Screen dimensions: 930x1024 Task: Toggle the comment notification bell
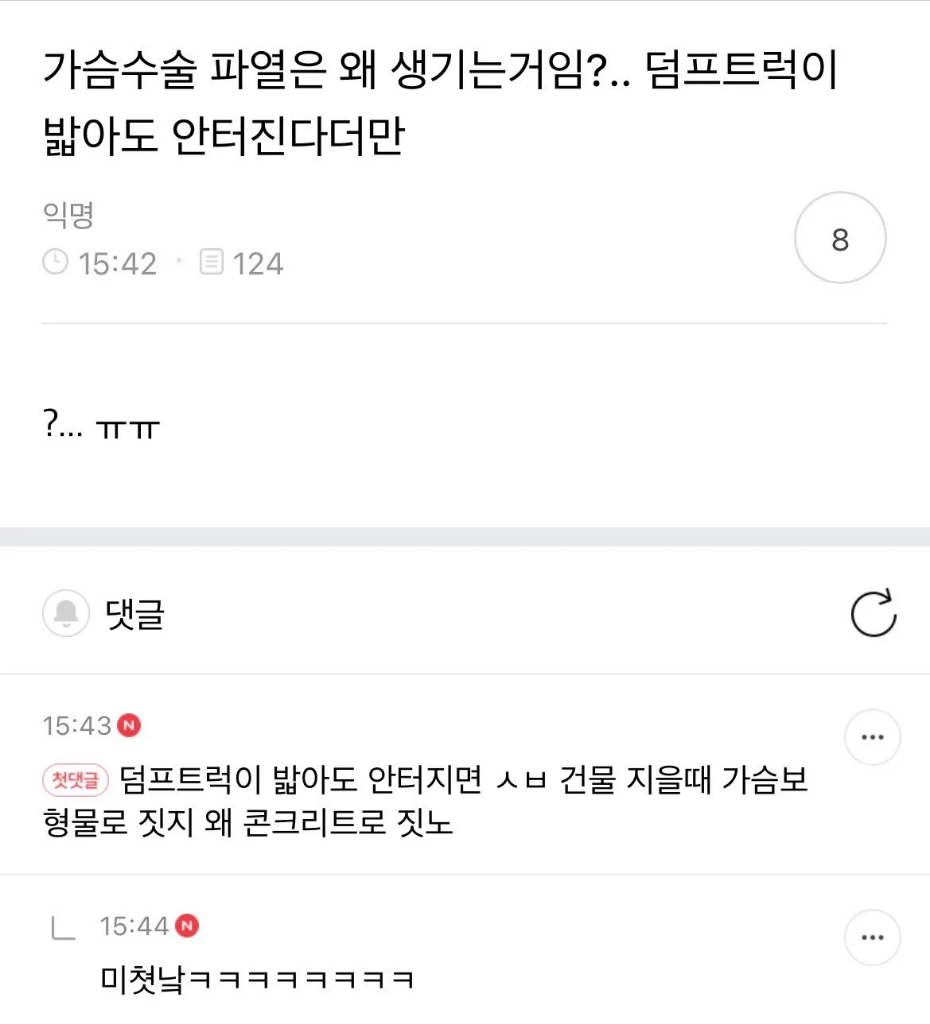coord(67,613)
